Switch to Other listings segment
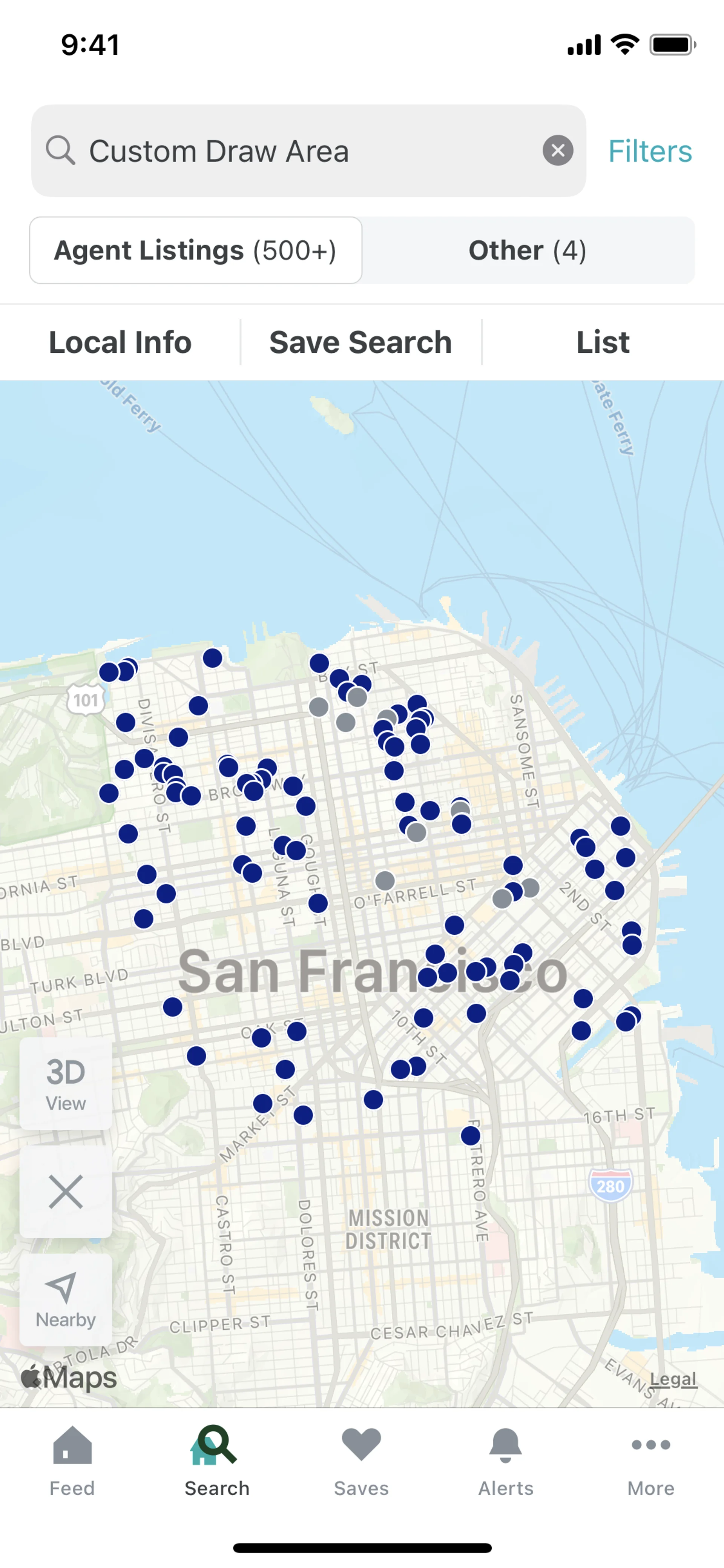The height and width of the screenshot is (1568, 724). [528, 250]
